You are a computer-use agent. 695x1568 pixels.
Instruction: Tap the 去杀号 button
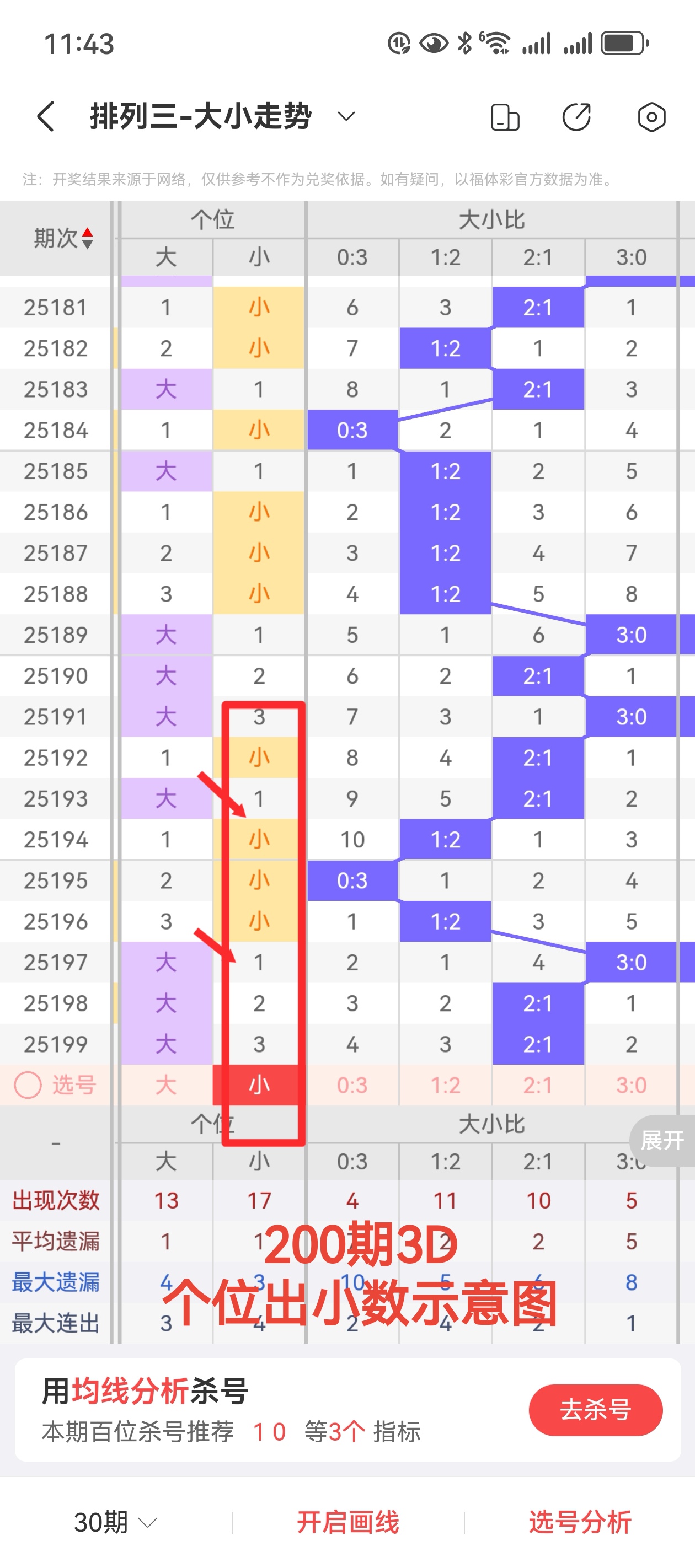(595, 1410)
